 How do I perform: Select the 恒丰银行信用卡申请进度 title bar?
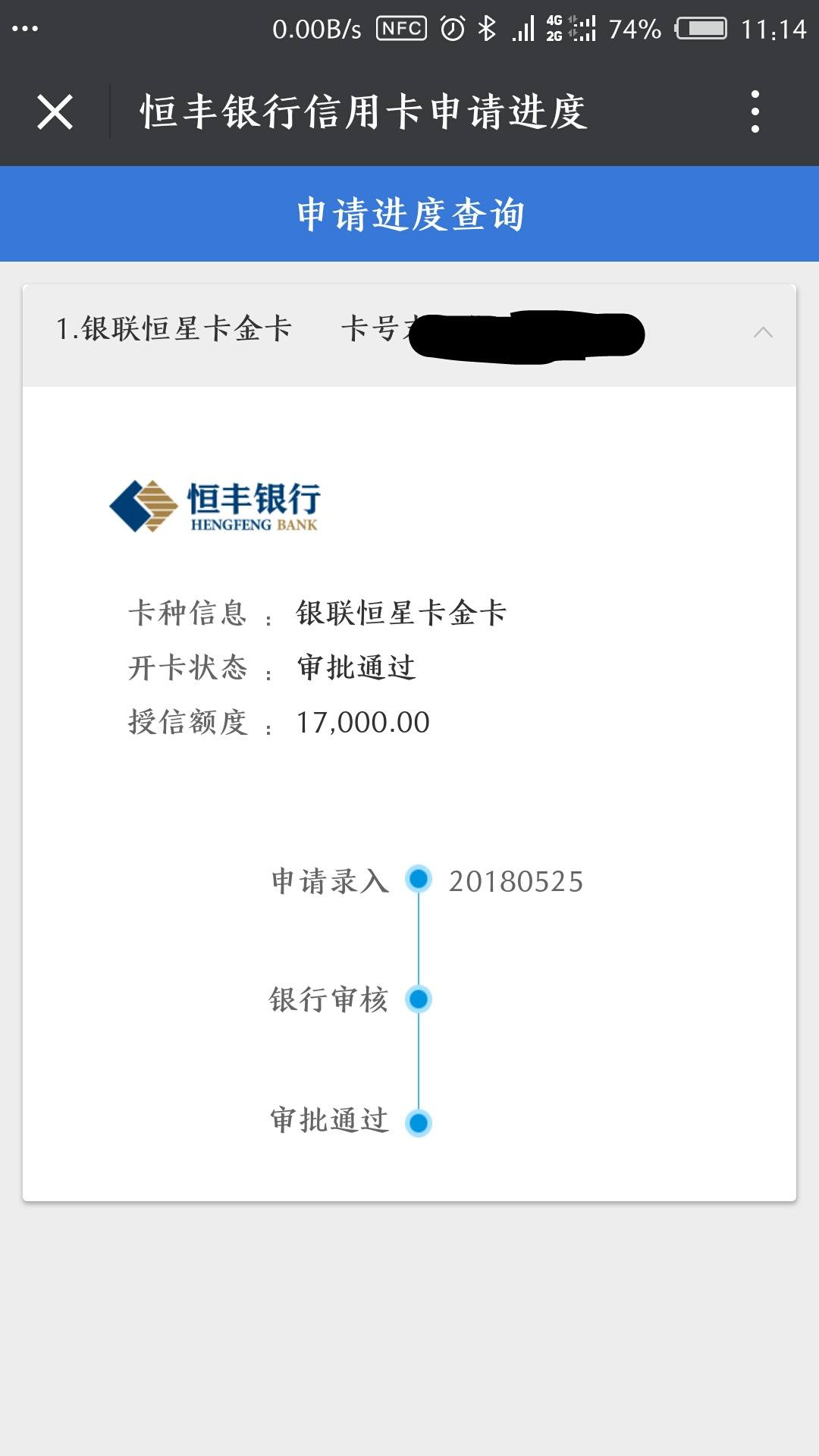[362, 112]
